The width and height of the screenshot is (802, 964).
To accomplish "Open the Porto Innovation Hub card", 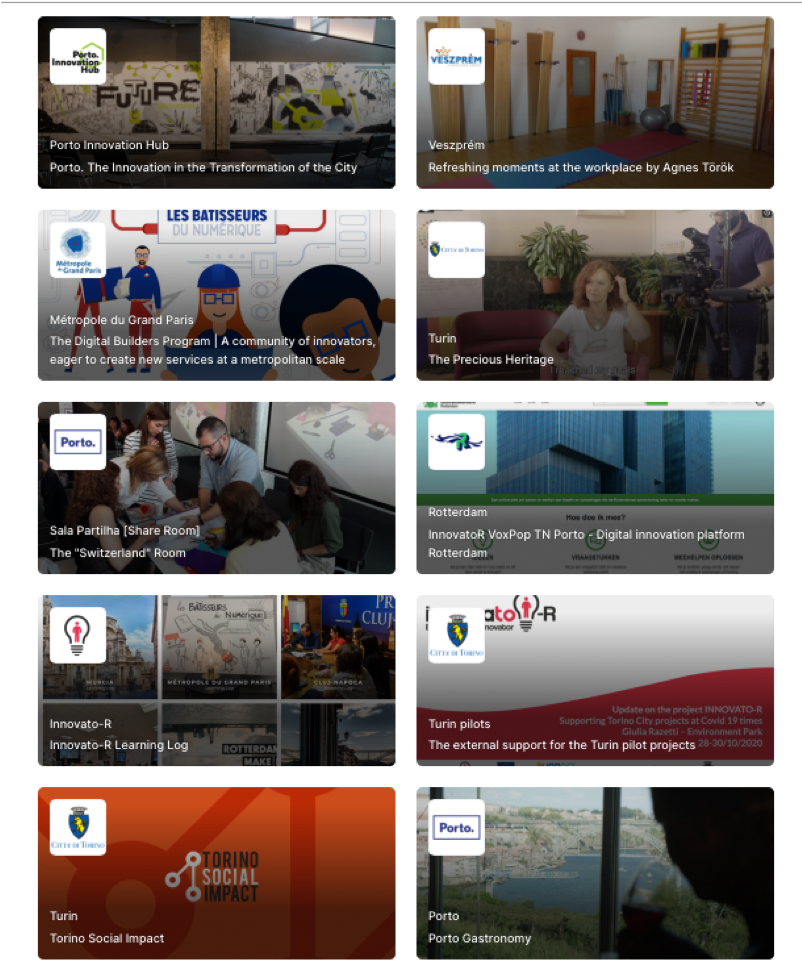I will [216, 103].
